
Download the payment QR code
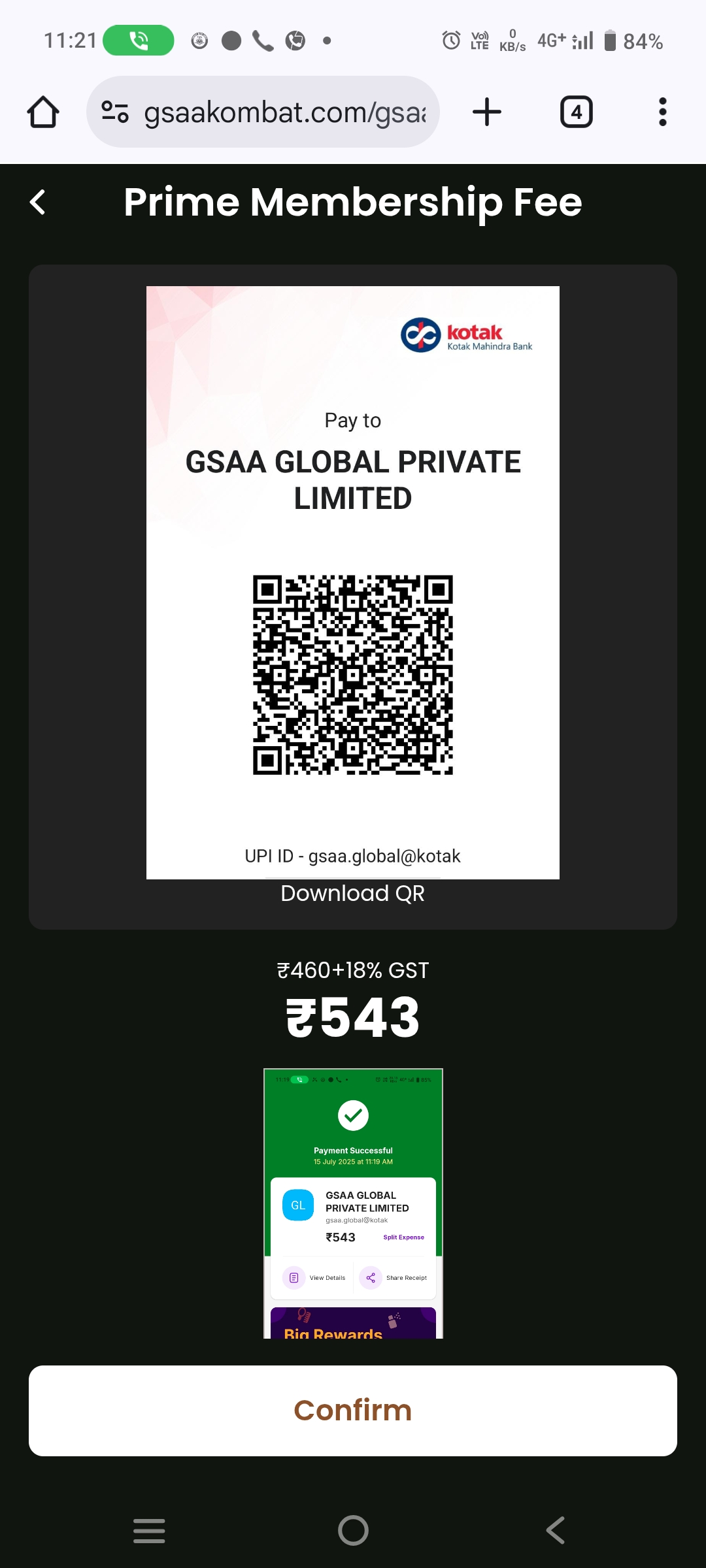(x=353, y=893)
